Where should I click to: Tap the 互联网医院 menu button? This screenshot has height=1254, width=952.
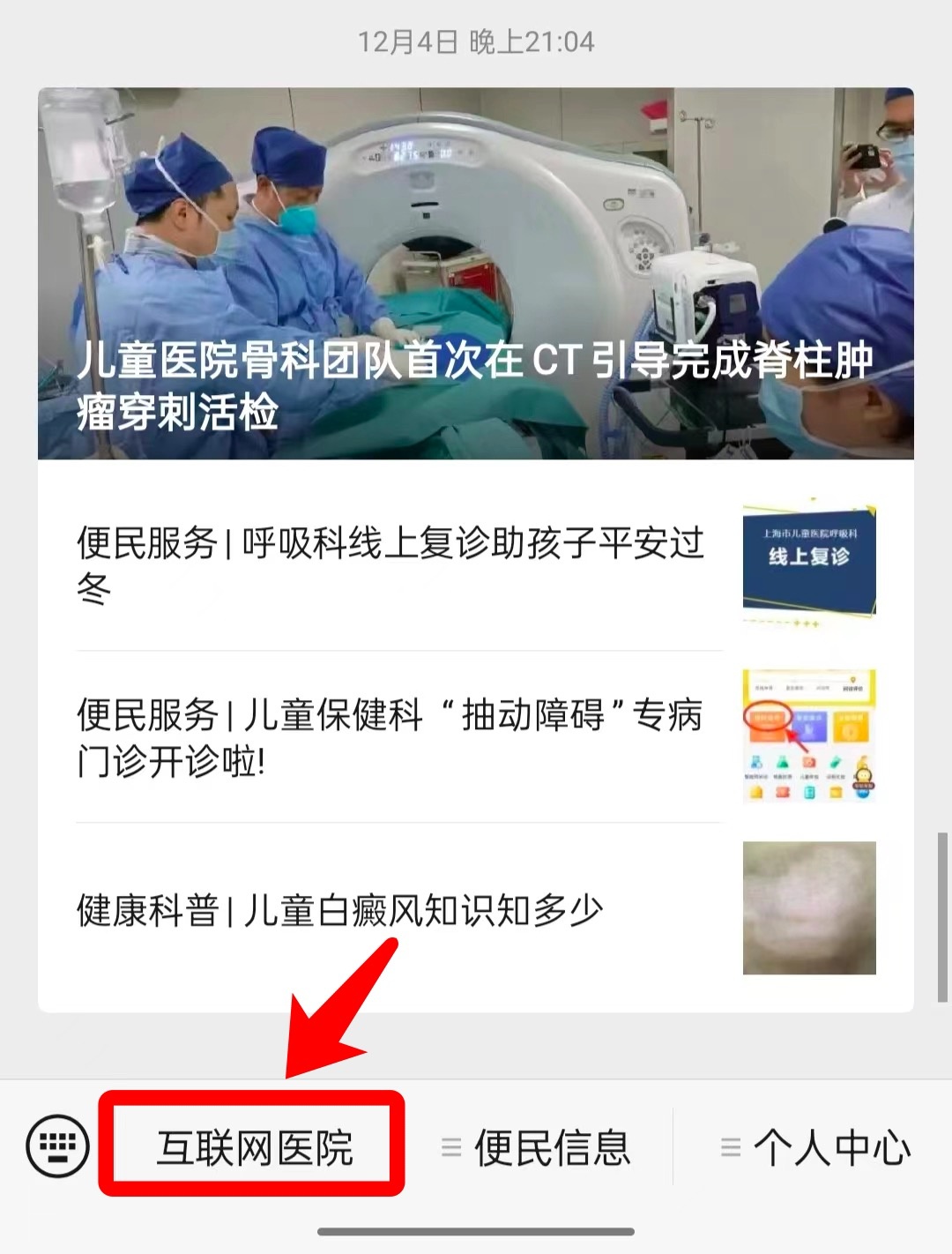pos(254,1146)
